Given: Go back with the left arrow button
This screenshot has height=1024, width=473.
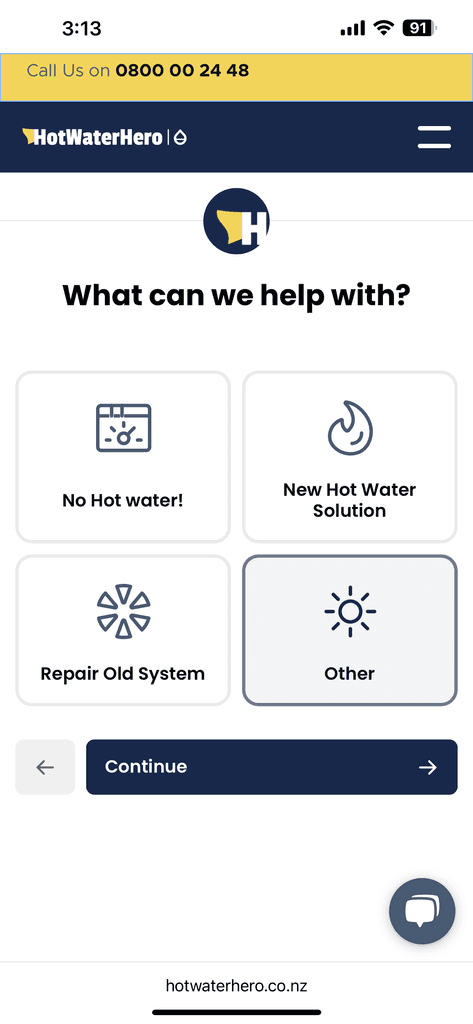Looking at the screenshot, I should click(45, 767).
